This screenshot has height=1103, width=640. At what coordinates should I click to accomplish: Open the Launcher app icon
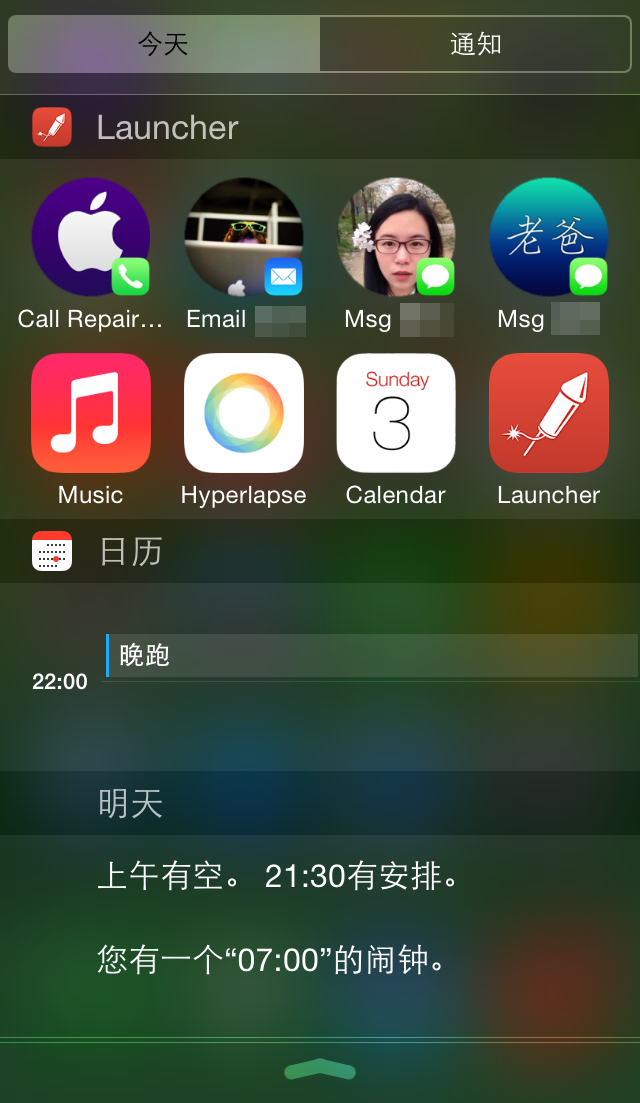(548, 413)
